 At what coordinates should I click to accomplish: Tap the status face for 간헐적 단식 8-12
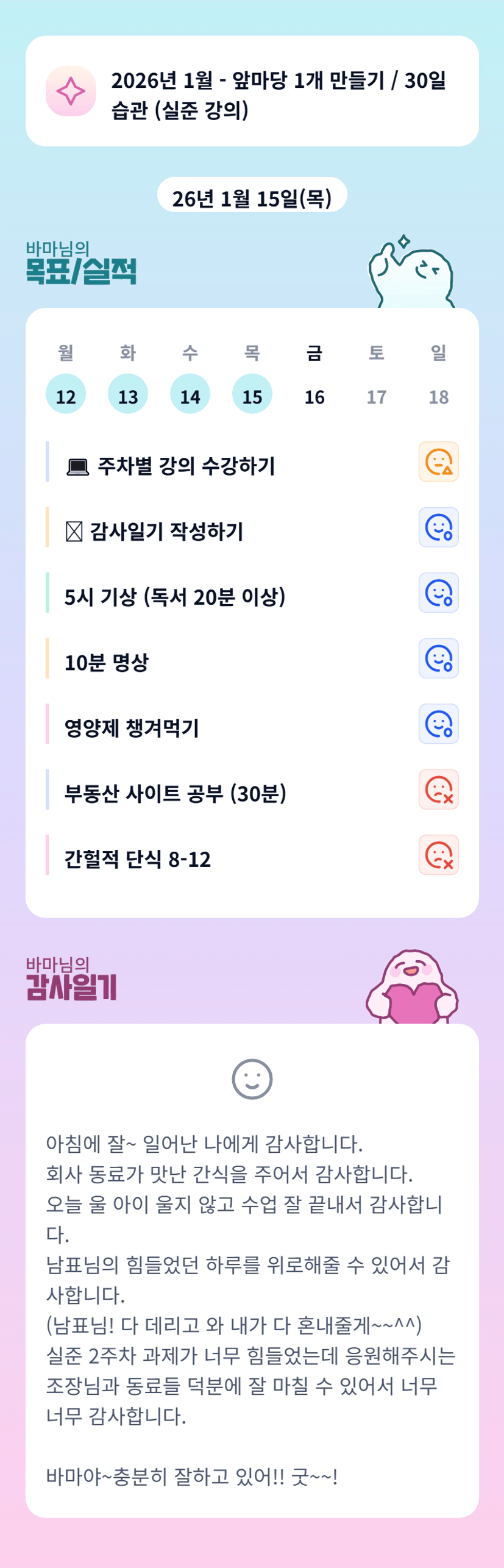[439, 855]
